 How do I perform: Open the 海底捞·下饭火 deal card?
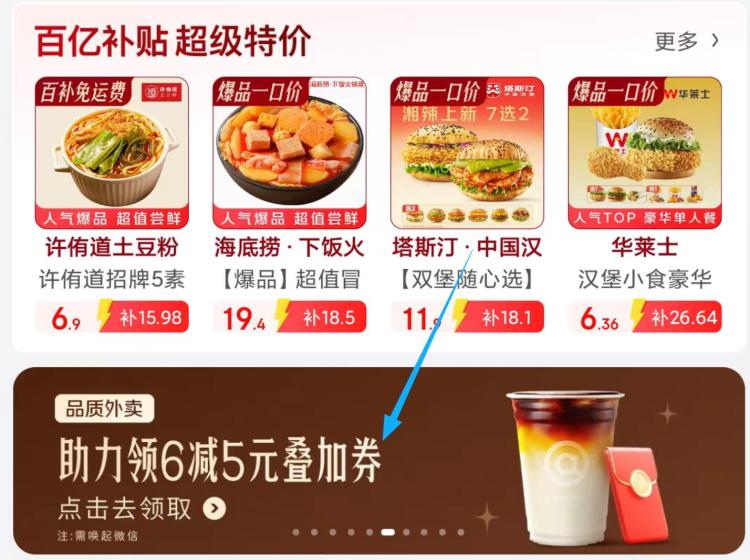point(289,205)
